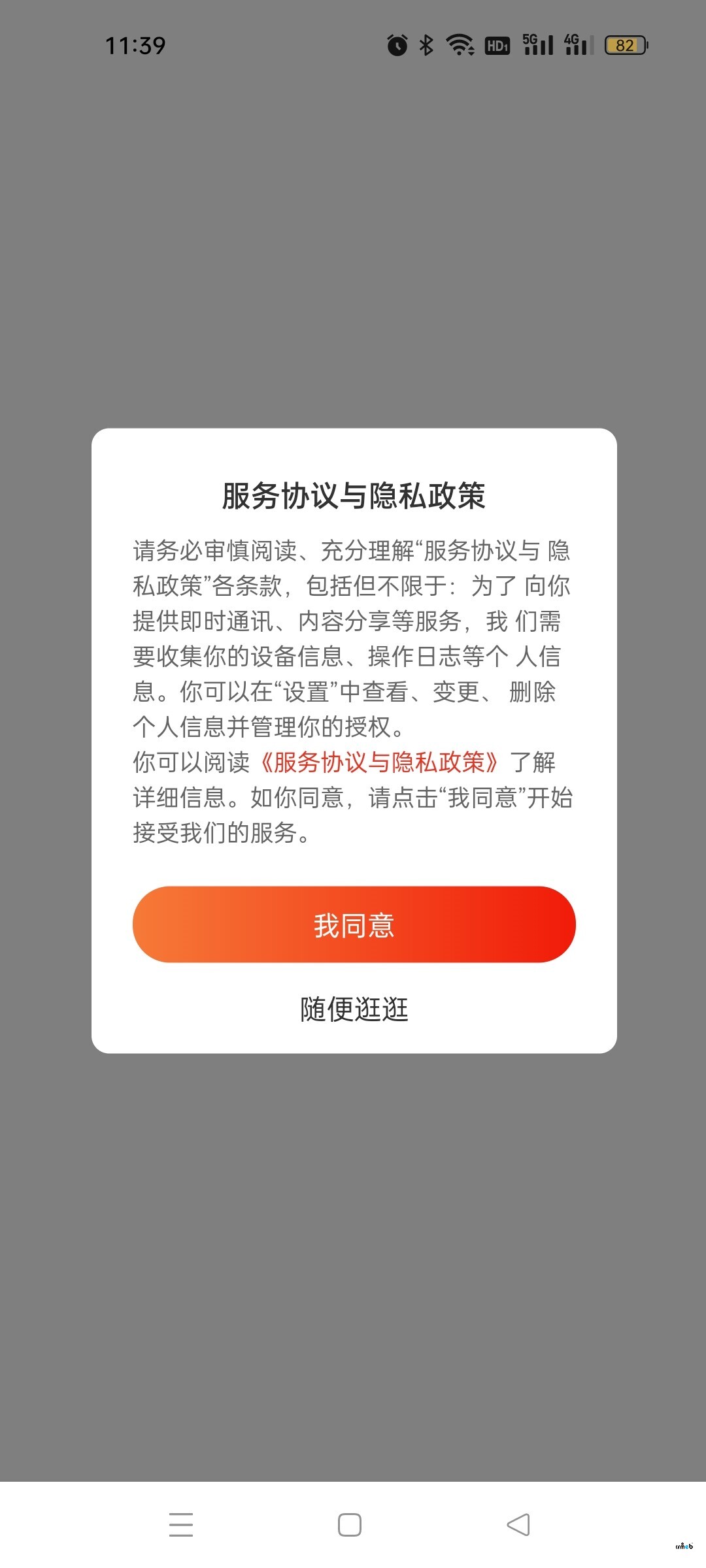Tap the system back button
Image resolution: width=706 pixels, height=1568 pixels.
[x=518, y=1525]
